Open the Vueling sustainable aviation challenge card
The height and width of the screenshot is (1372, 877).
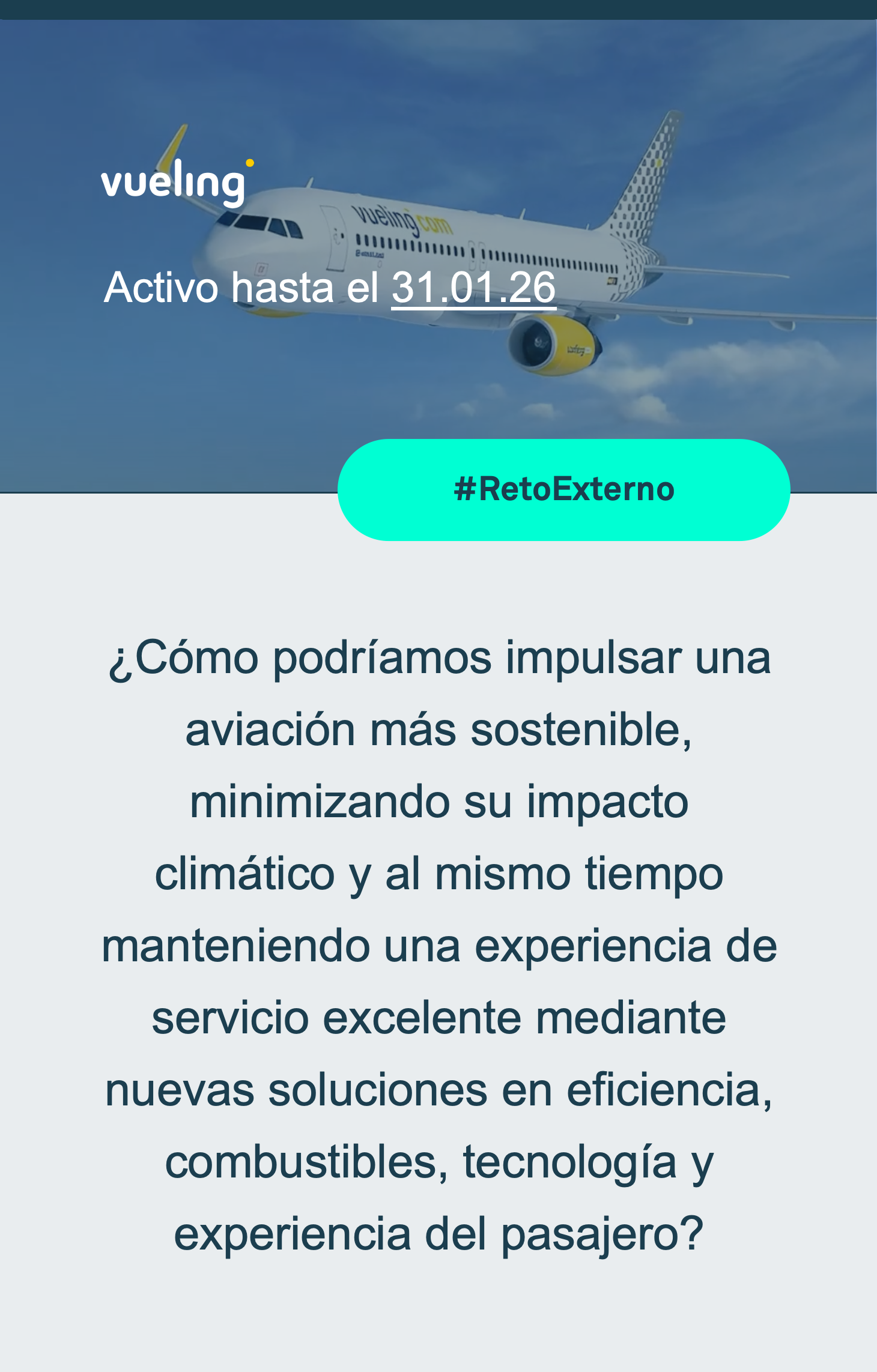coord(438,944)
